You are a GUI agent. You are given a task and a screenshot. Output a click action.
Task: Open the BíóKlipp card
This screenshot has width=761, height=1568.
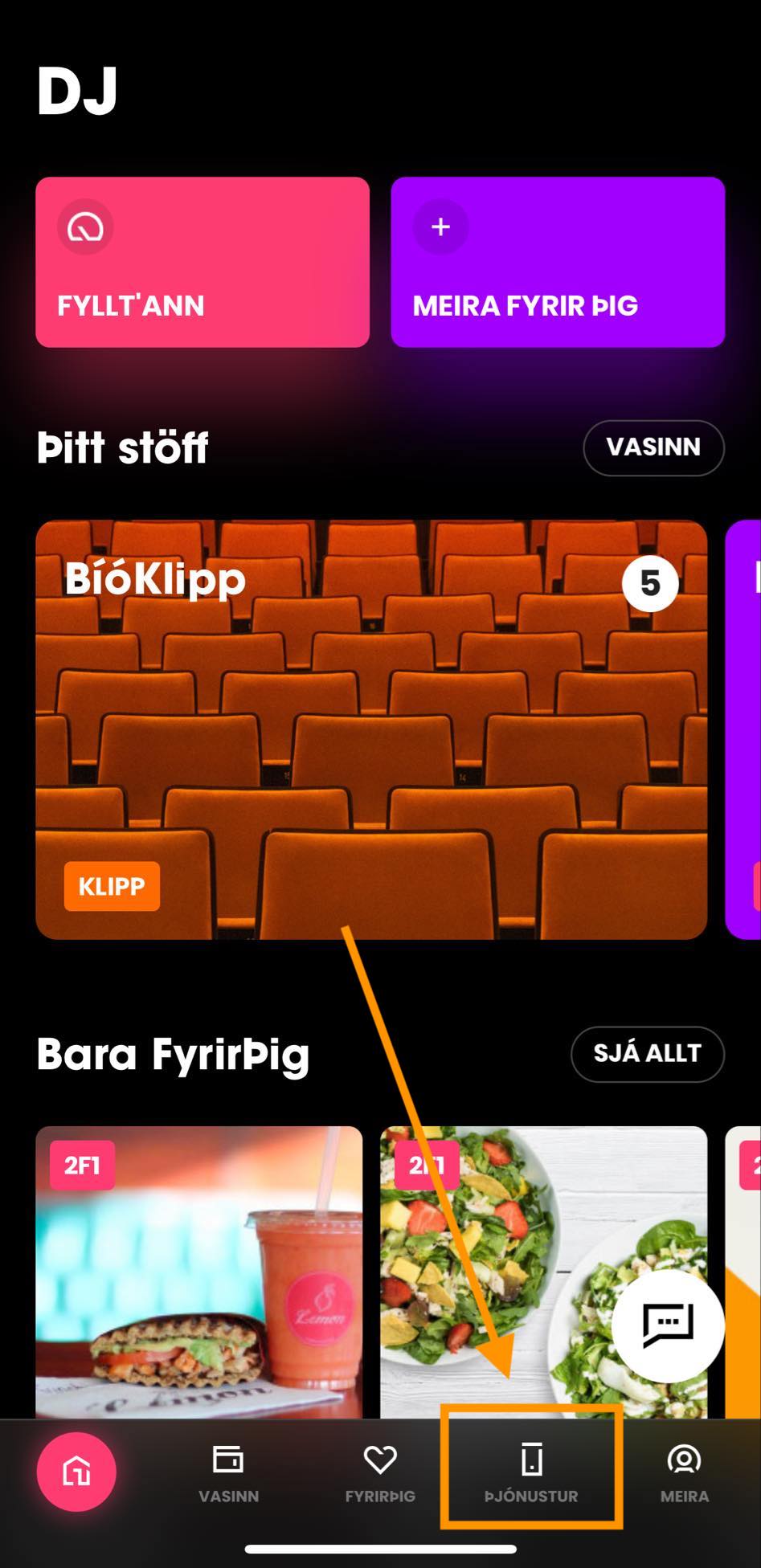[370, 729]
